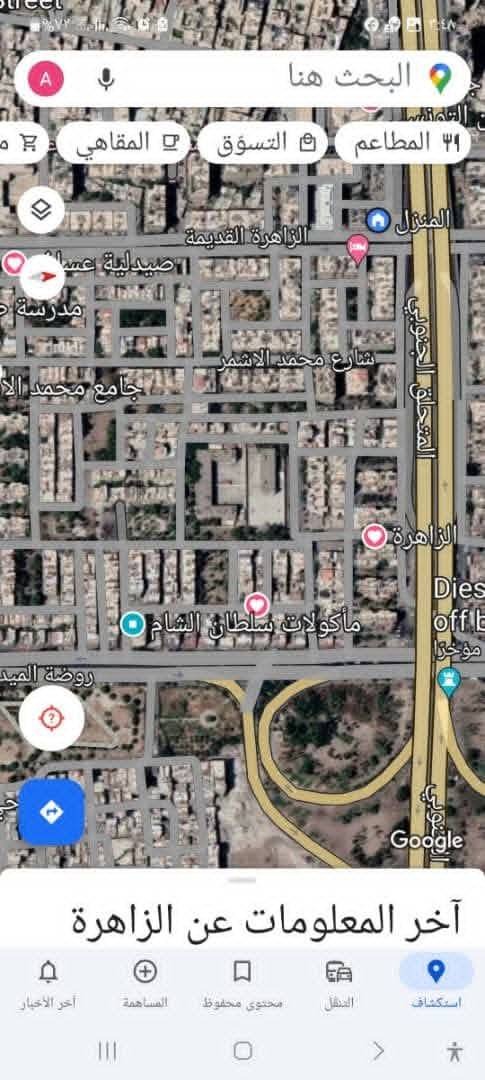
Task: Center the map on my location
Action: point(52,718)
